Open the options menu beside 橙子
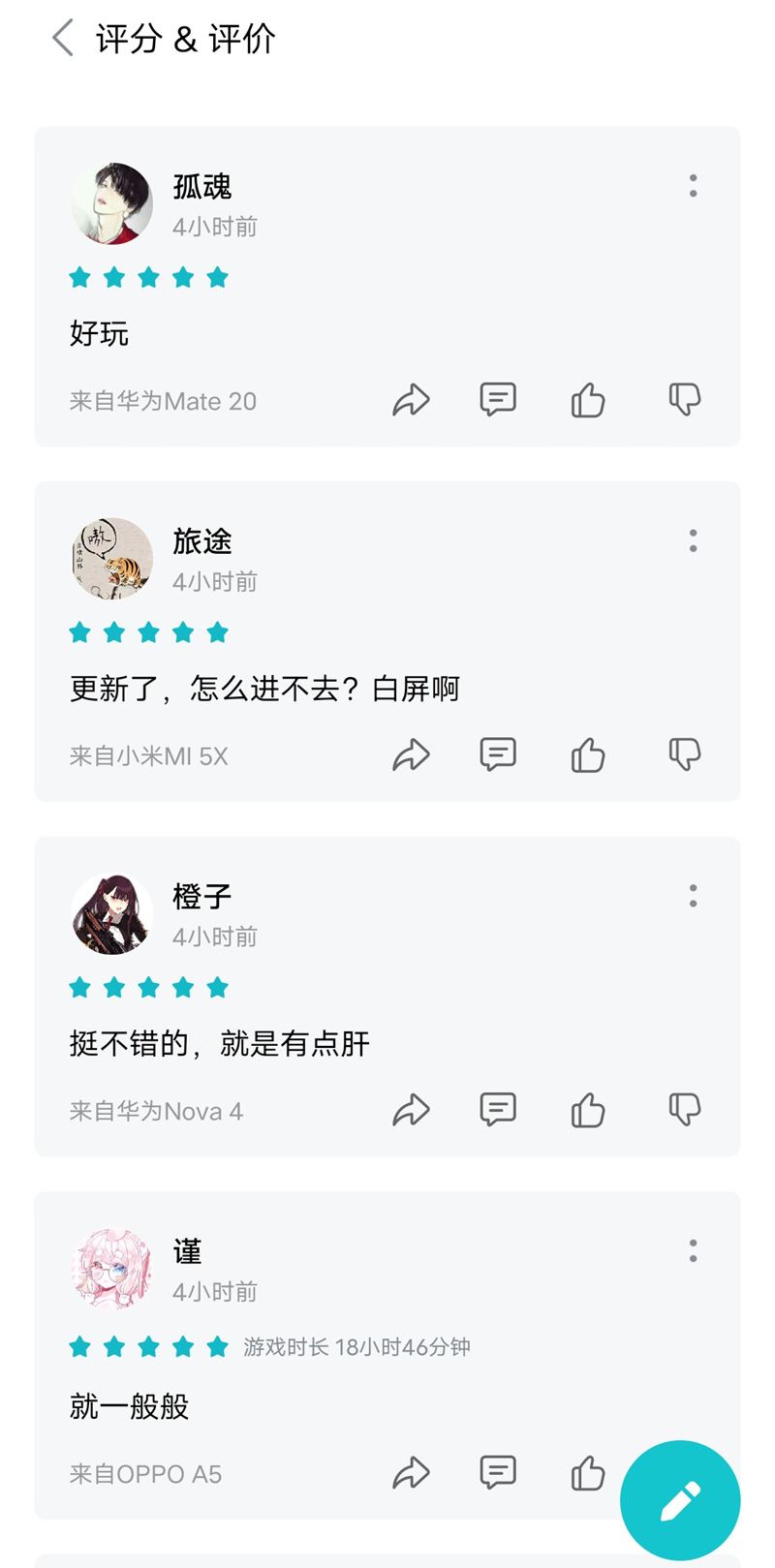Image resolution: width=775 pixels, height=1568 pixels. (693, 897)
